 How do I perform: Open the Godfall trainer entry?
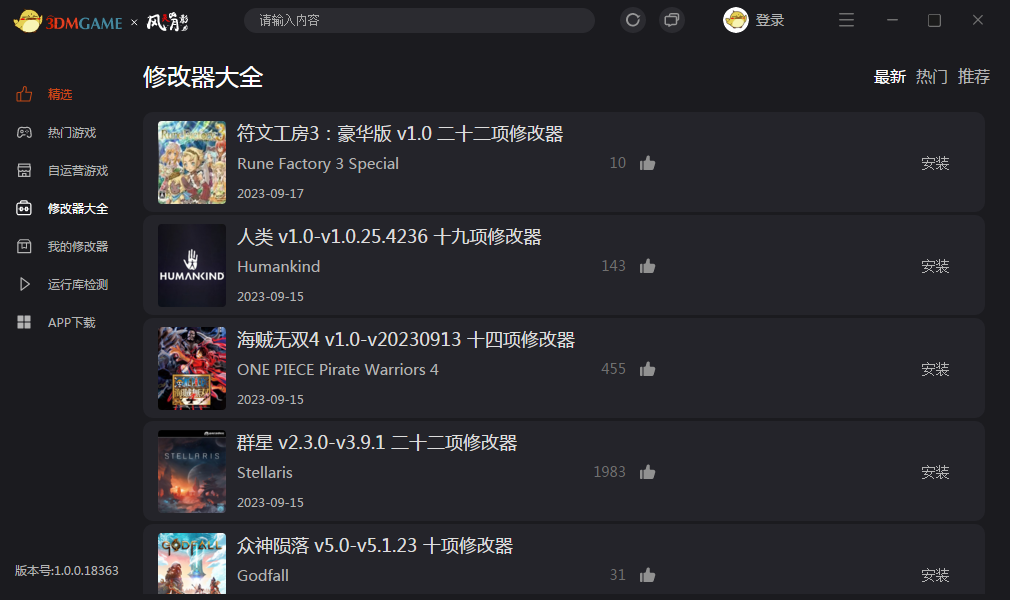point(375,546)
